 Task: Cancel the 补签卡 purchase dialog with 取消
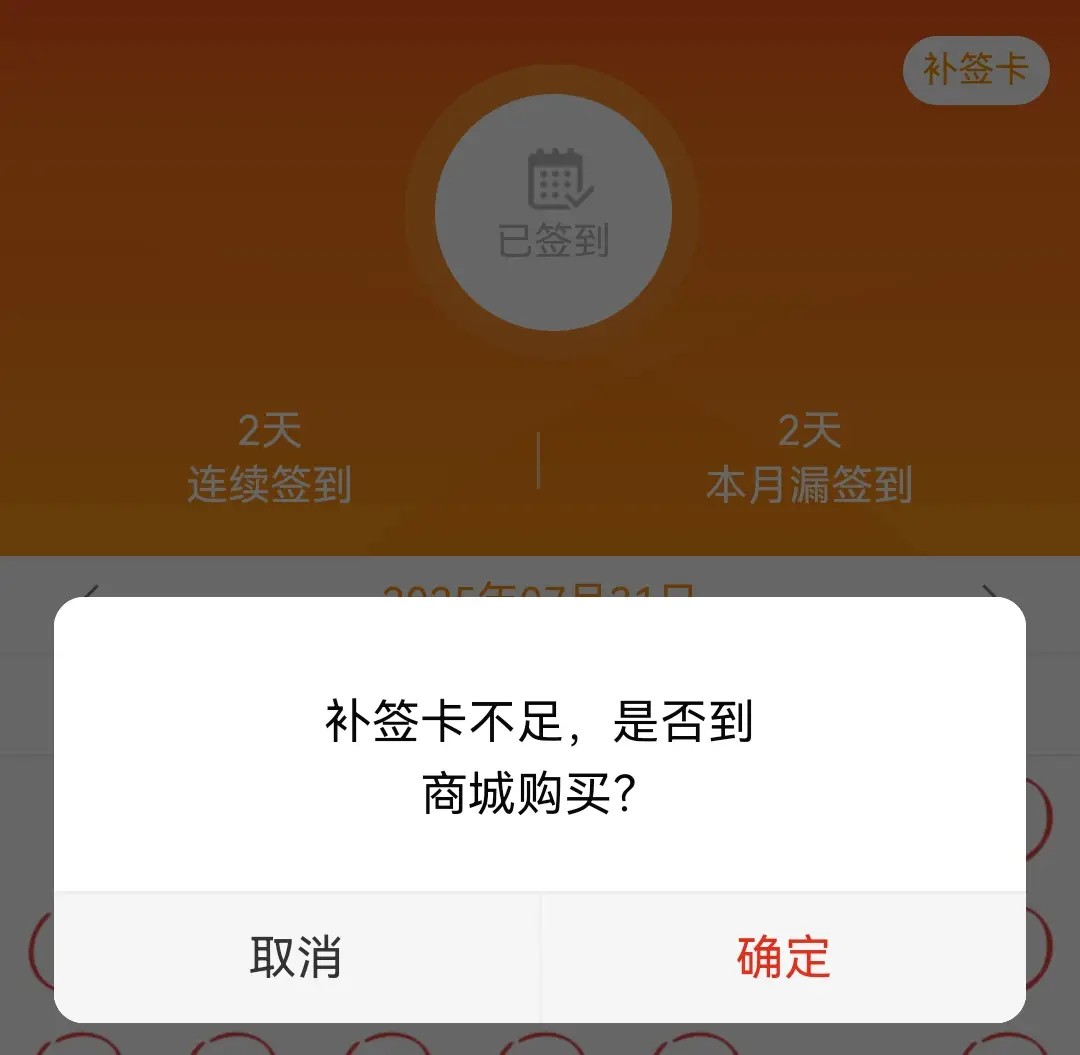coord(296,957)
